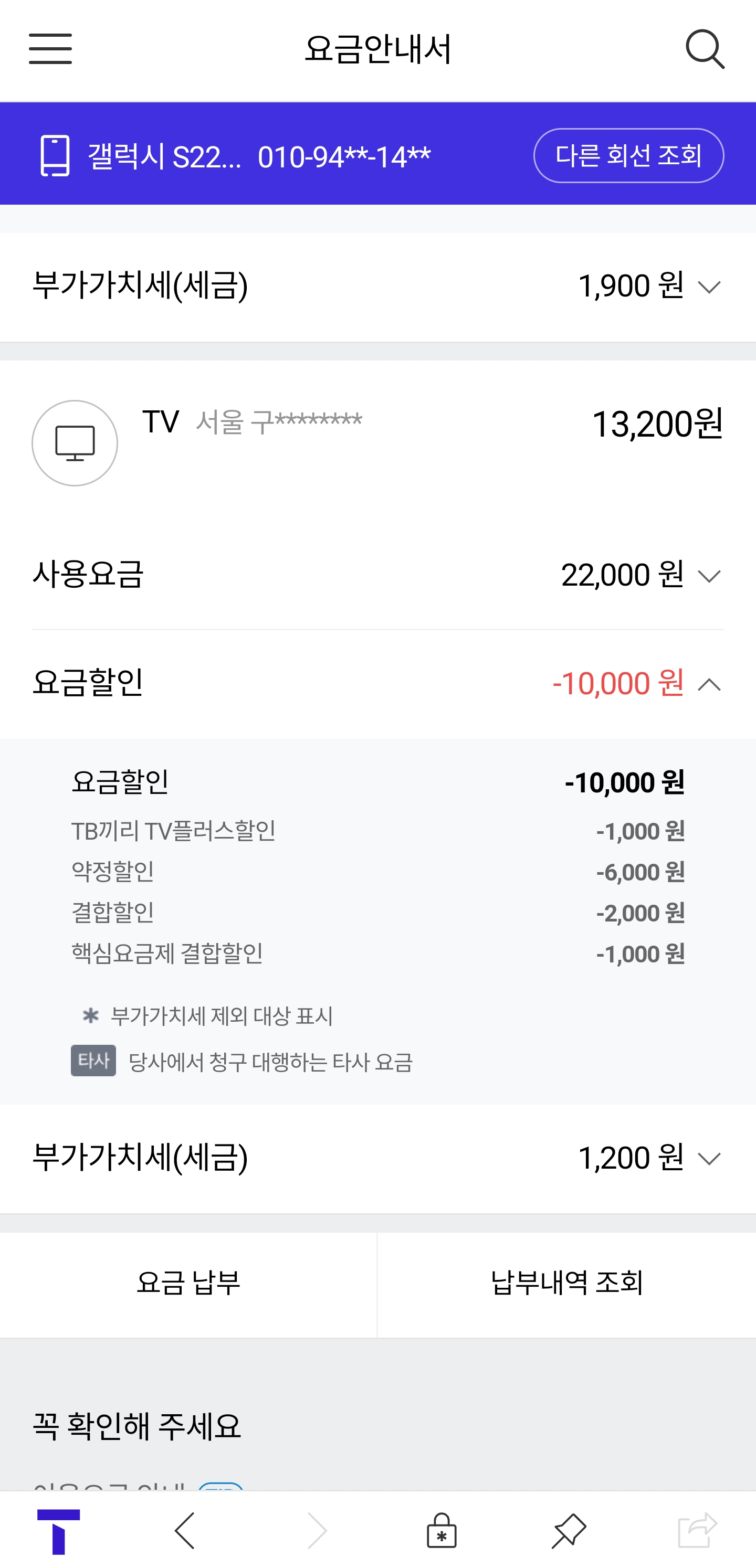Tap 요금 납부 to pay the bill
Viewport: 756px width, 1568px height.
coord(188,1283)
